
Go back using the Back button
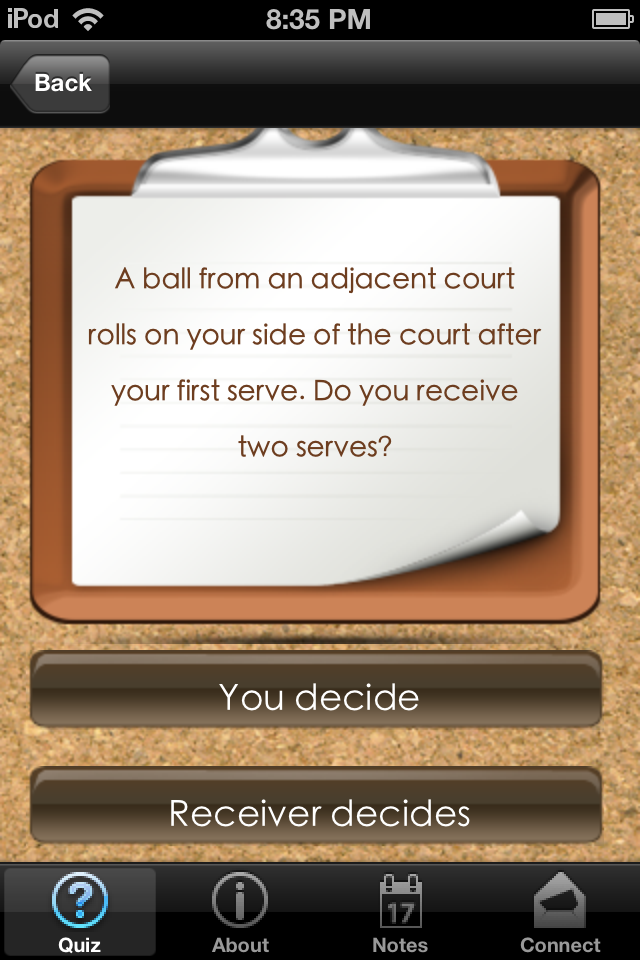coord(60,83)
